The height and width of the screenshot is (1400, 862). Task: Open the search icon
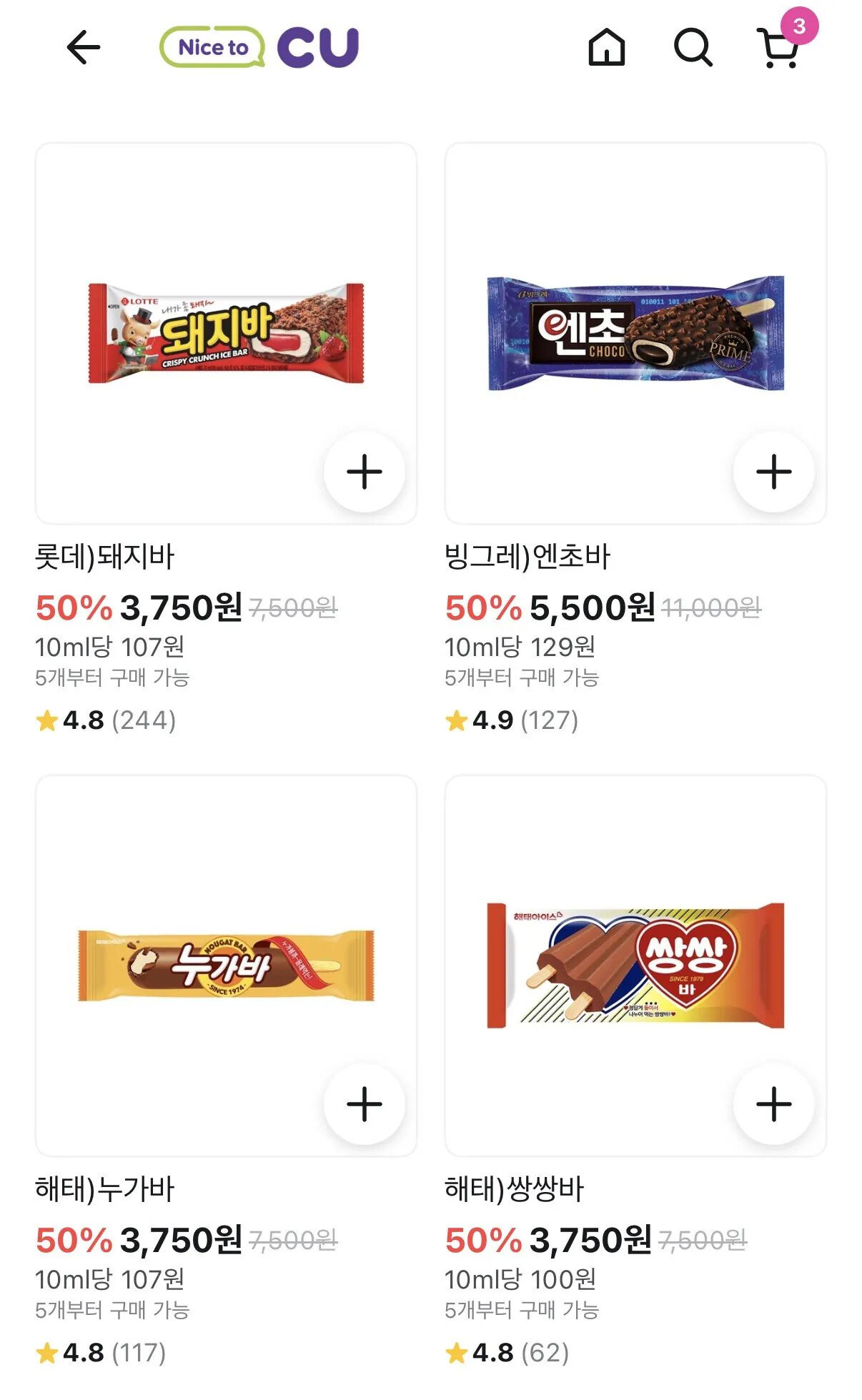point(693,48)
